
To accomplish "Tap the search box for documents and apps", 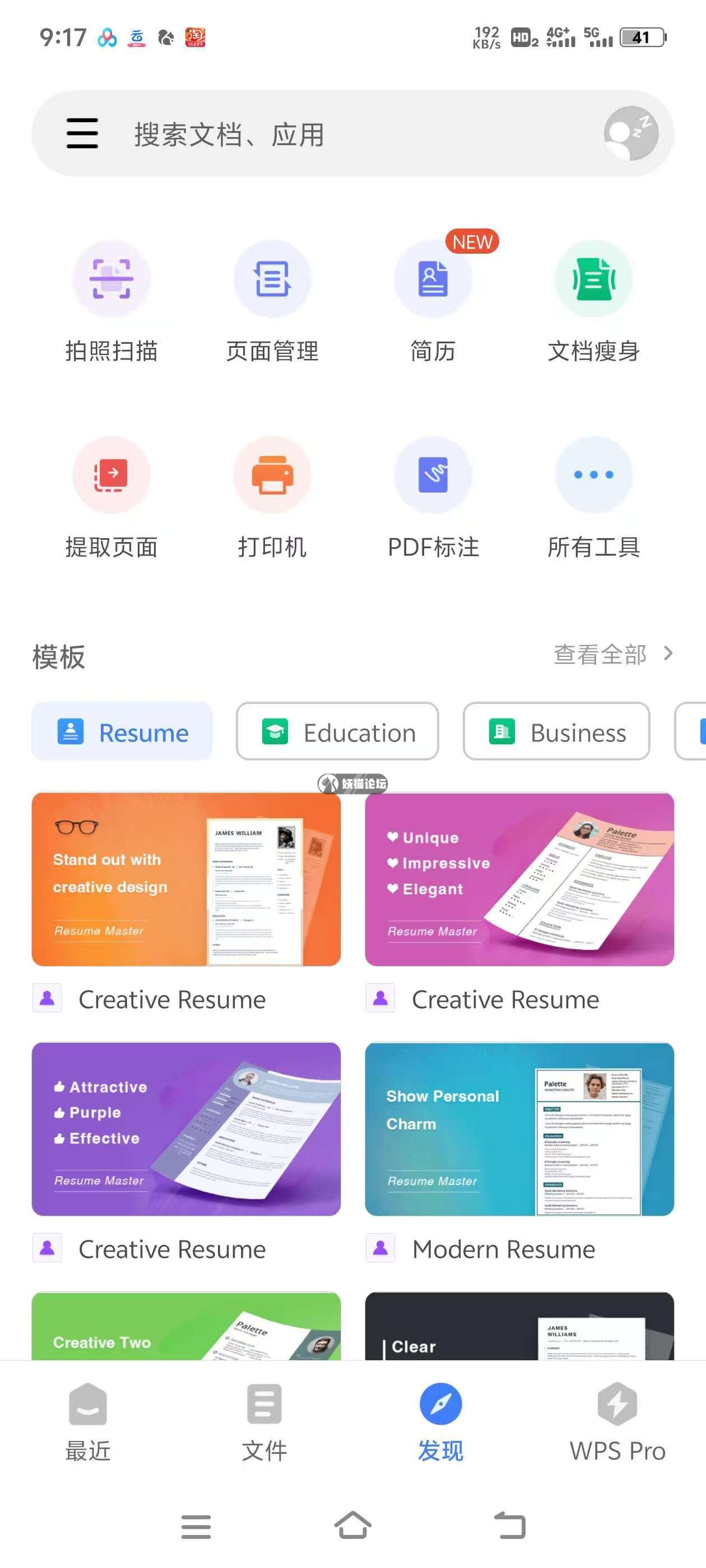I will pyautogui.click(x=341, y=134).
